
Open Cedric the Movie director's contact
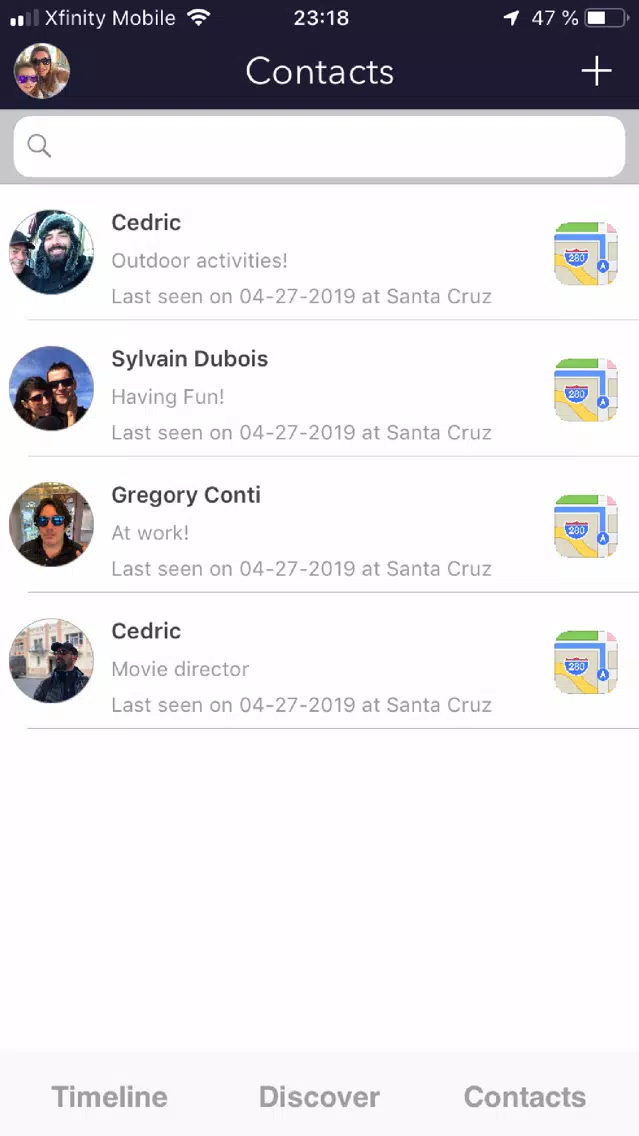(x=320, y=661)
